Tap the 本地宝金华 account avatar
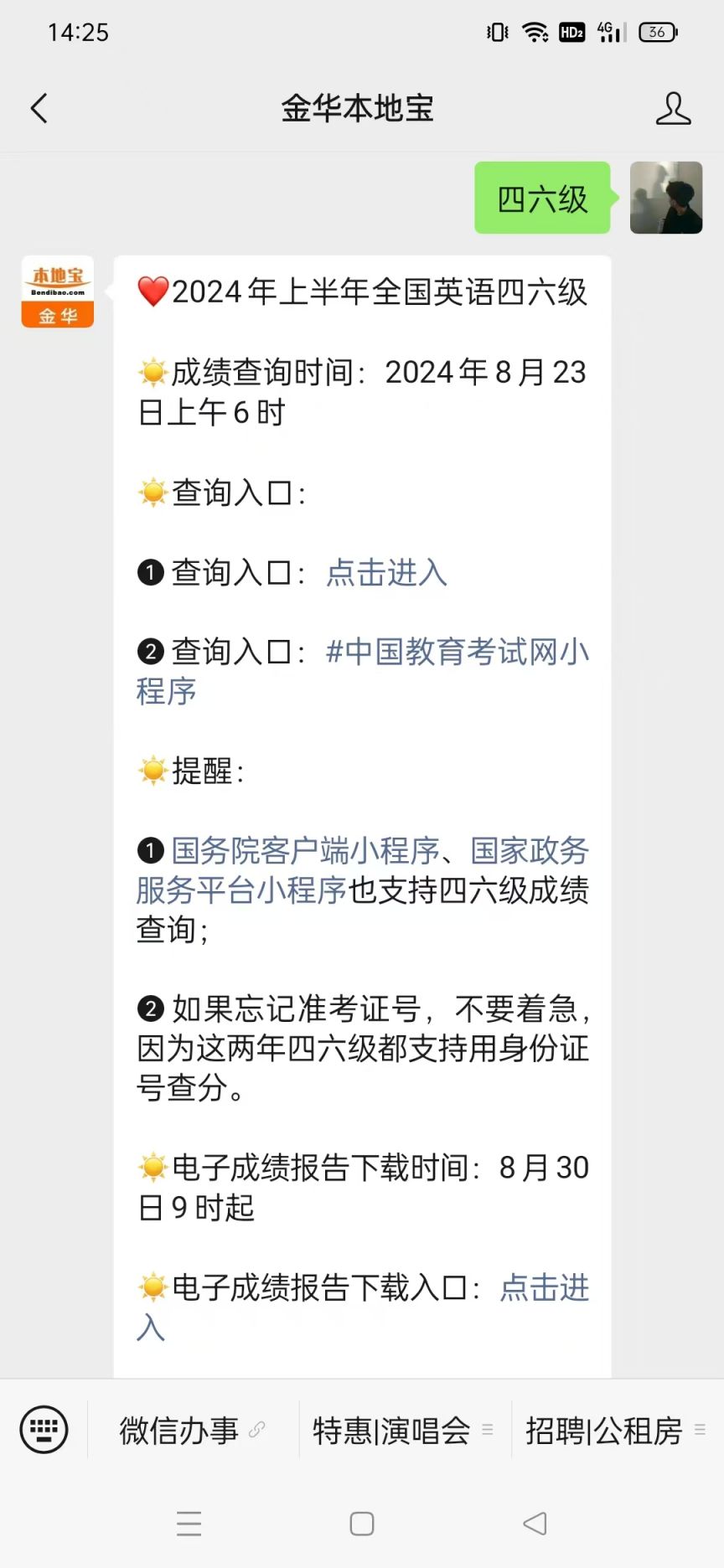 (56, 291)
